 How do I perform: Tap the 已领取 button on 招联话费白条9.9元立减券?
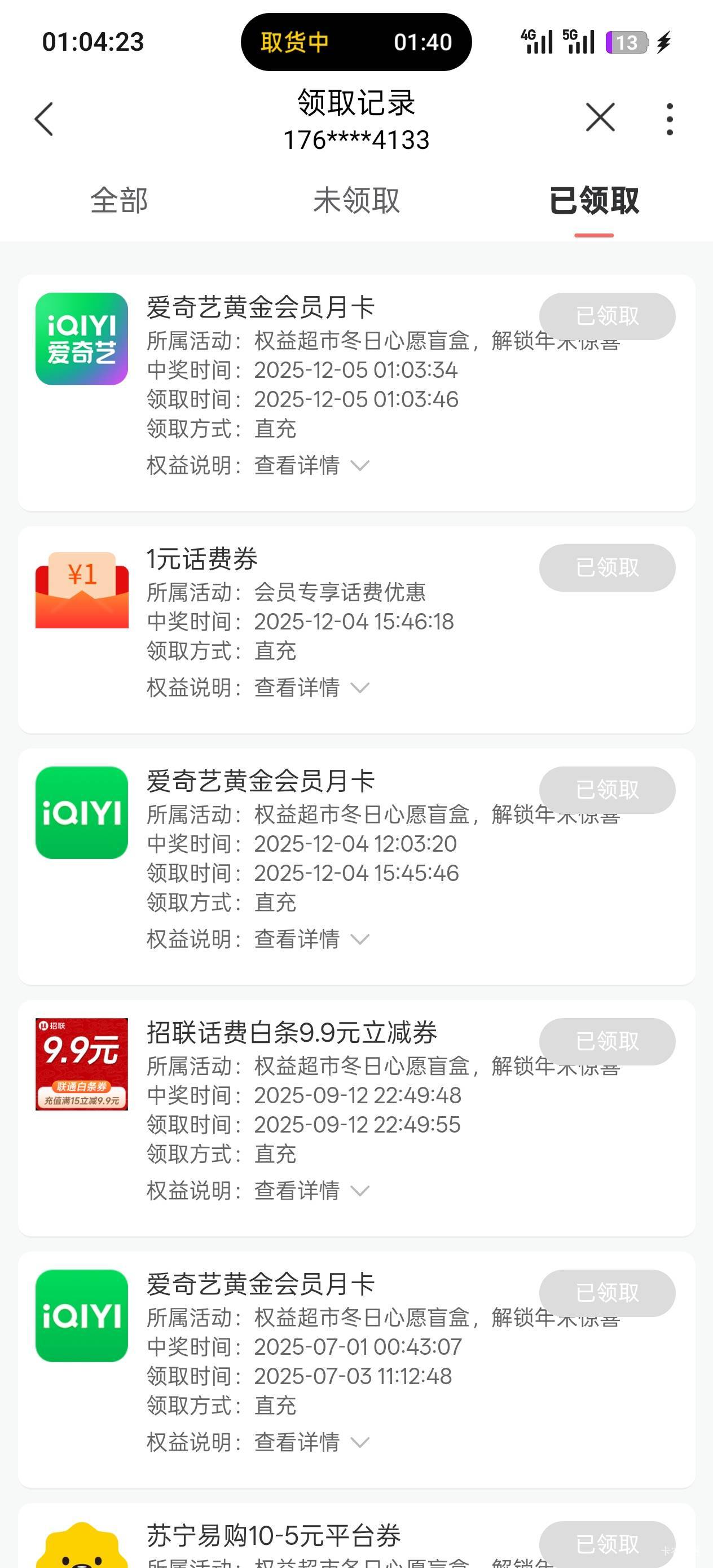(x=606, y=1041)
